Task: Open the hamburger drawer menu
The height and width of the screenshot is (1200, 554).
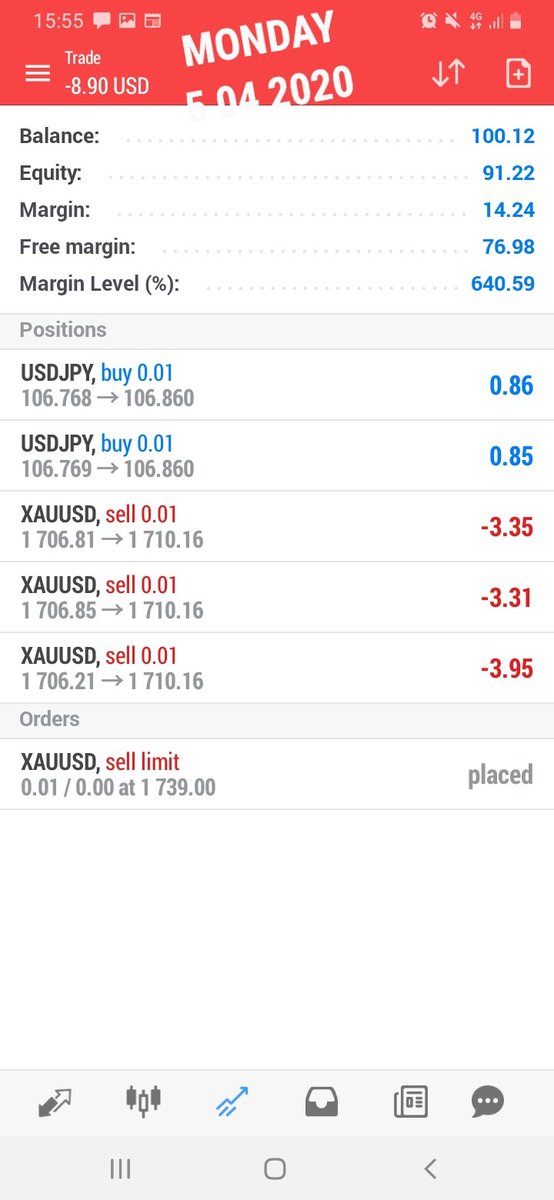Action: tap(38, 74)
